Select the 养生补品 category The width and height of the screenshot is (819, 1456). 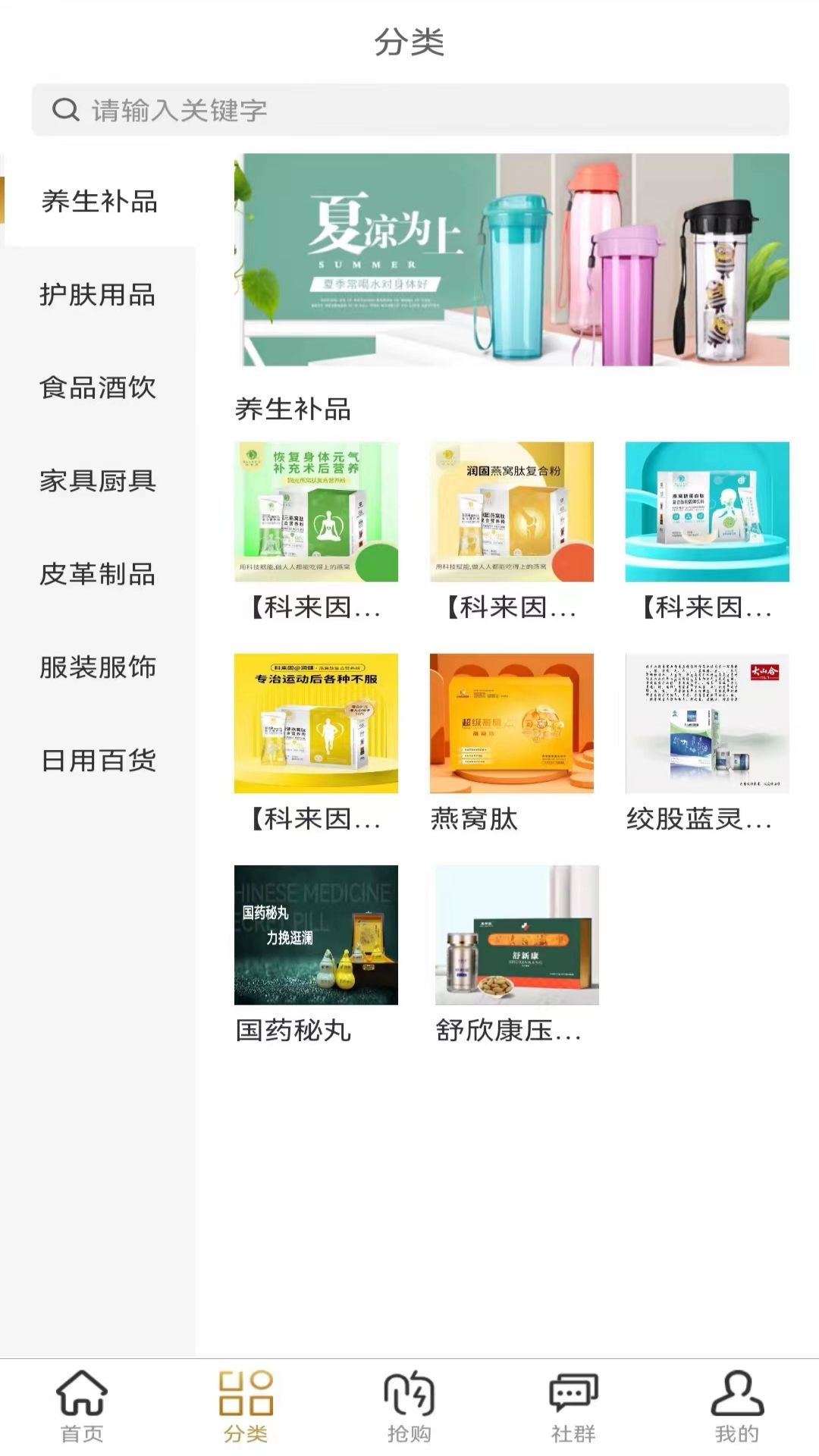(x=99, y=202)
